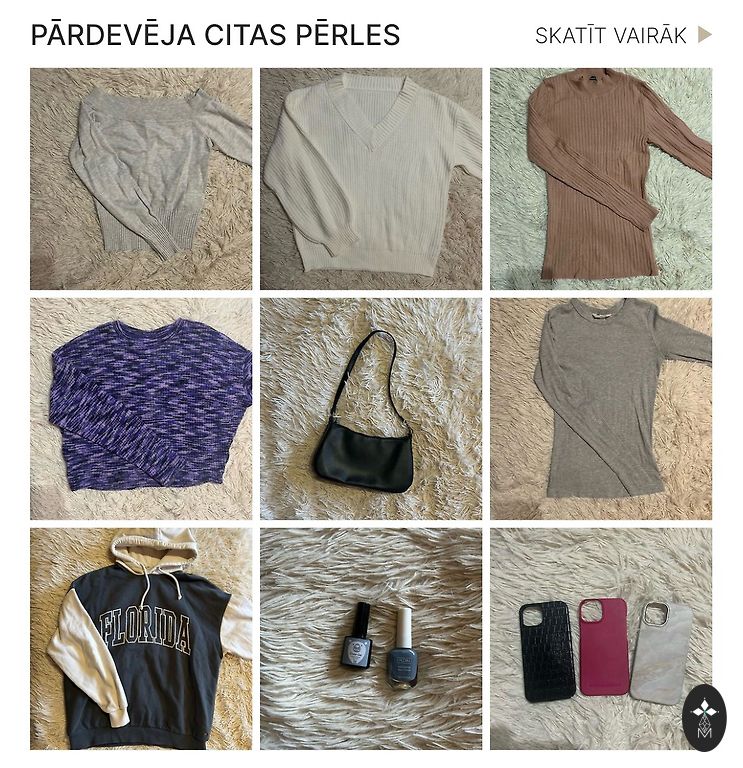This screenshot has height=768, width=743.
Task: Open the grey long-sleeve top listing
Action: click(601, 409)
